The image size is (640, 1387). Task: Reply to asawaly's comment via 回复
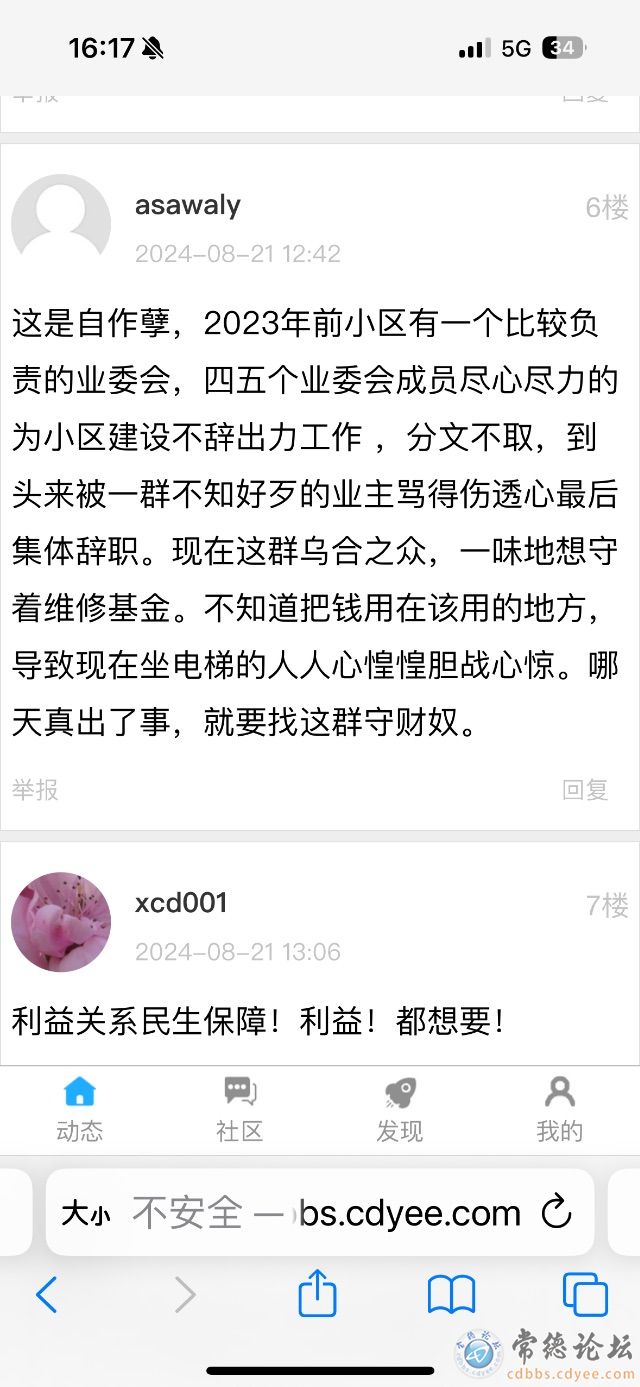click(585, 790)
